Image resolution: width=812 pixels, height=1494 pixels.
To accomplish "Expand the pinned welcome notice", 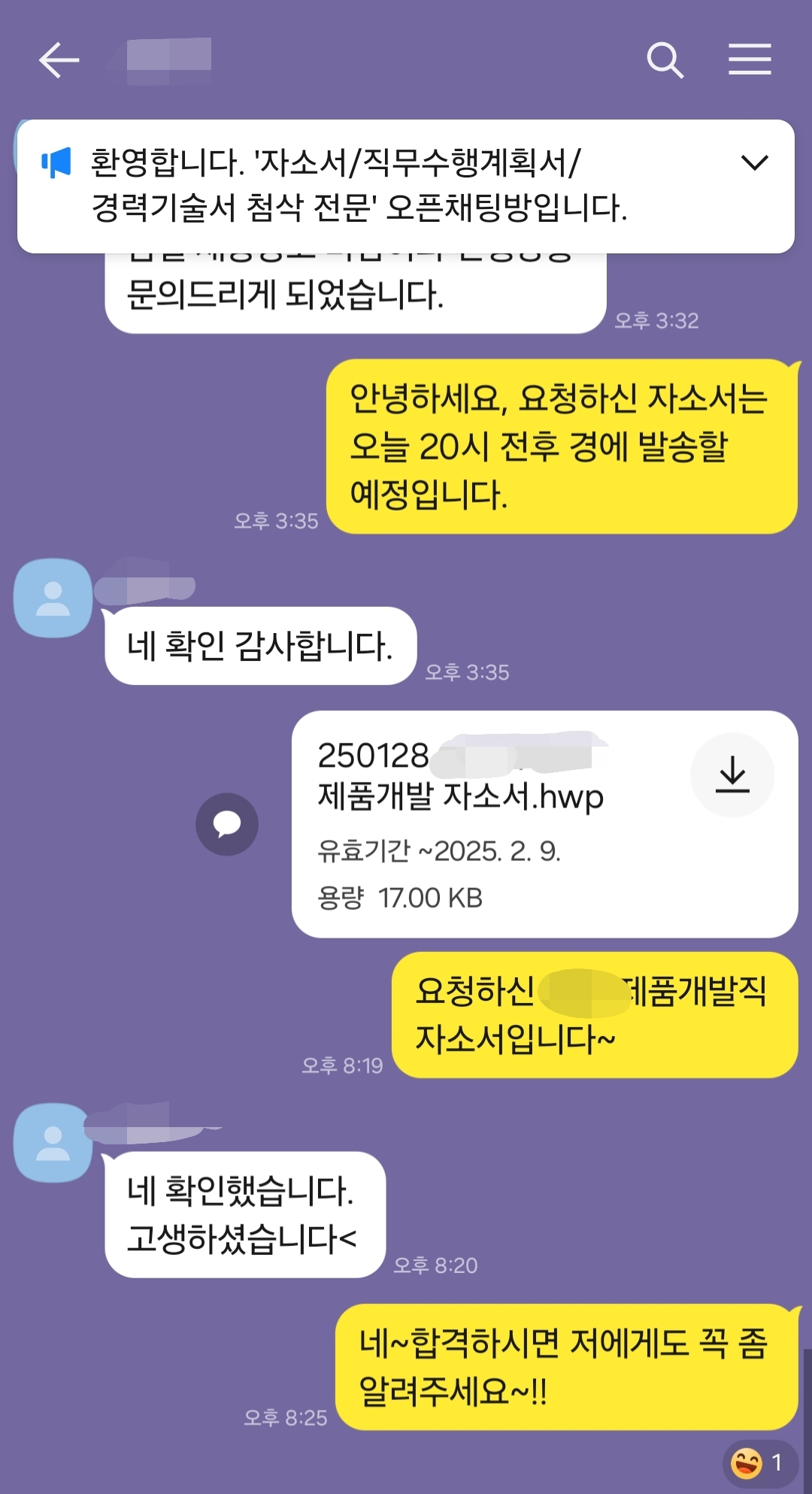I will (x=754, y=162).
